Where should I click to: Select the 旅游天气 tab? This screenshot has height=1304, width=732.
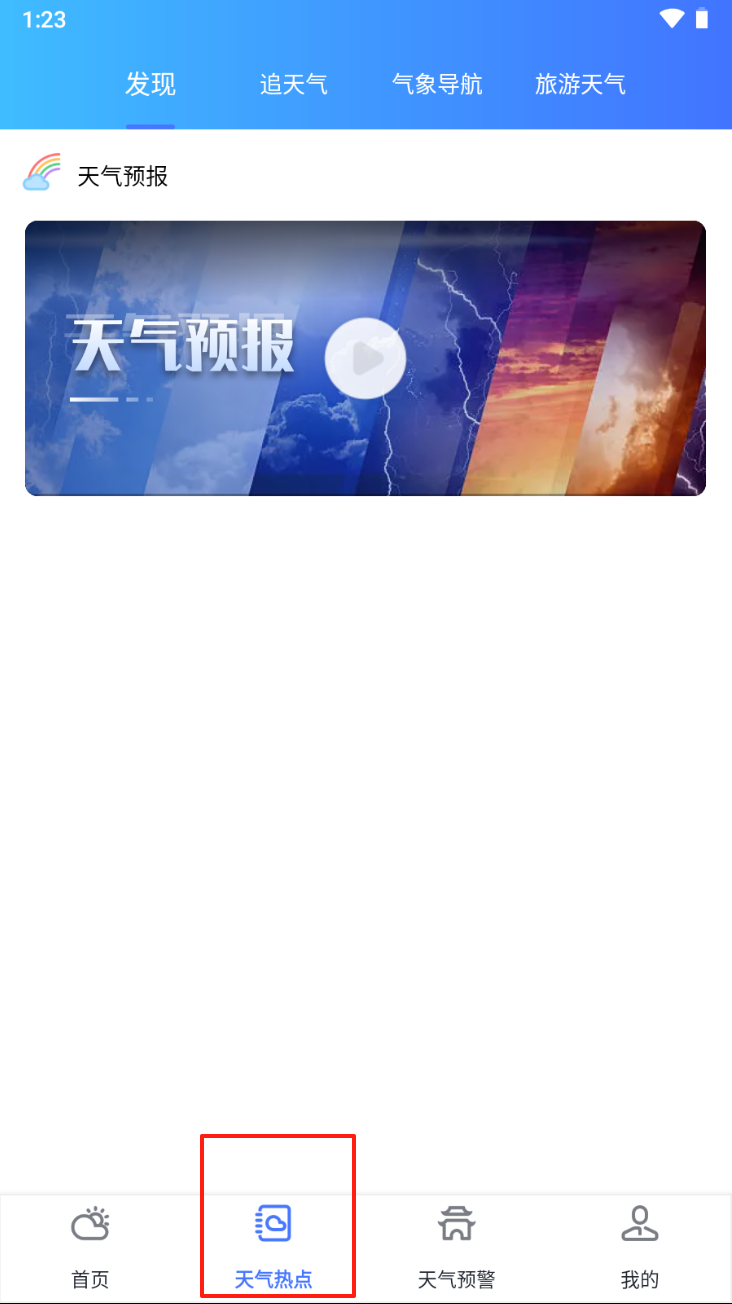pos(580,85)
